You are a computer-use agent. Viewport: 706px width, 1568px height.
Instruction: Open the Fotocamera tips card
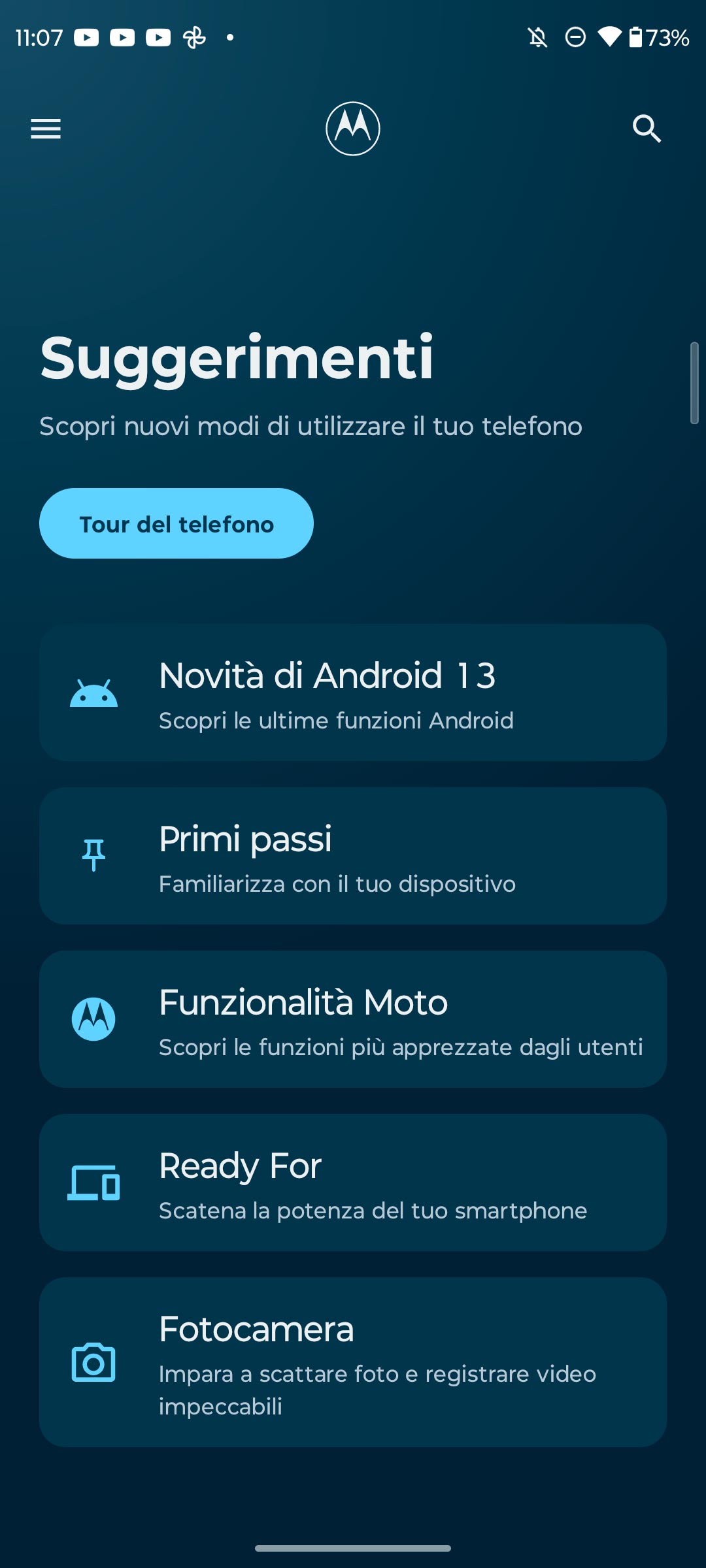point(353,1362)
